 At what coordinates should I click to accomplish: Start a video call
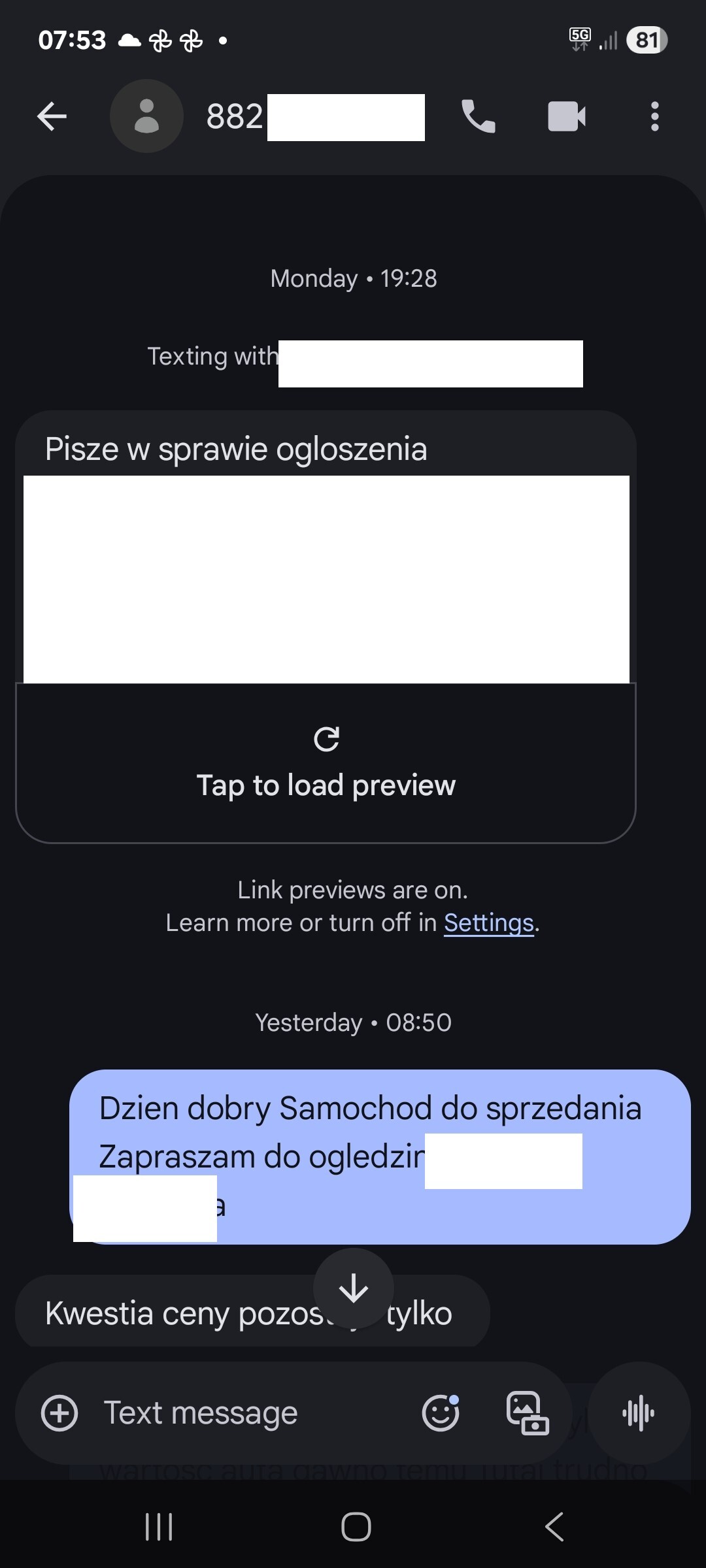pos(566,116)
